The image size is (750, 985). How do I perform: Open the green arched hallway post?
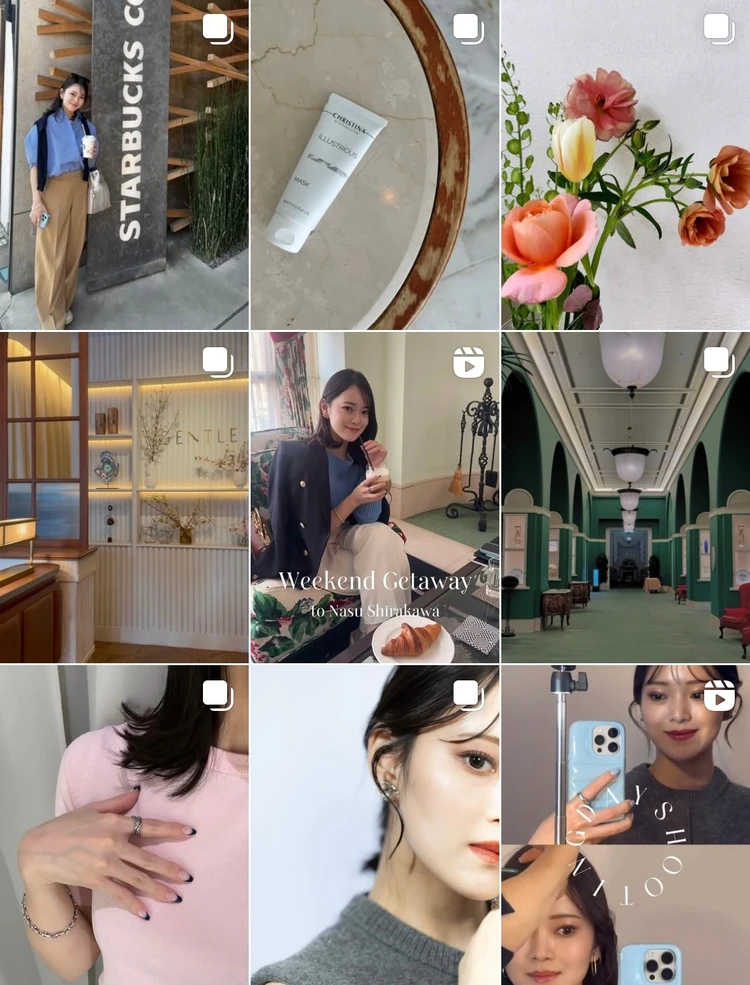625,497
